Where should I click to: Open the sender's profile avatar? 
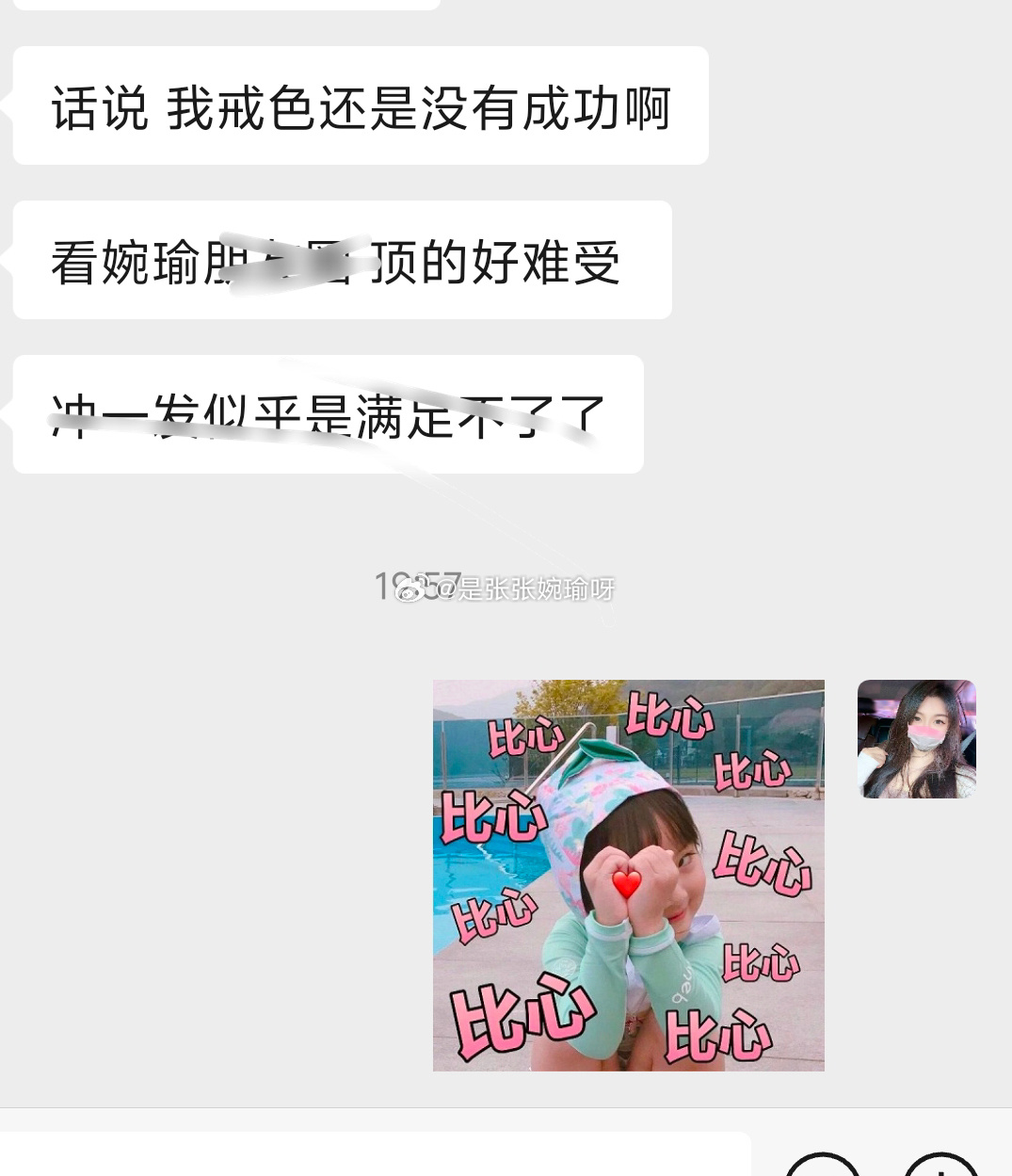pyautogui.click(x=916, y=739)
